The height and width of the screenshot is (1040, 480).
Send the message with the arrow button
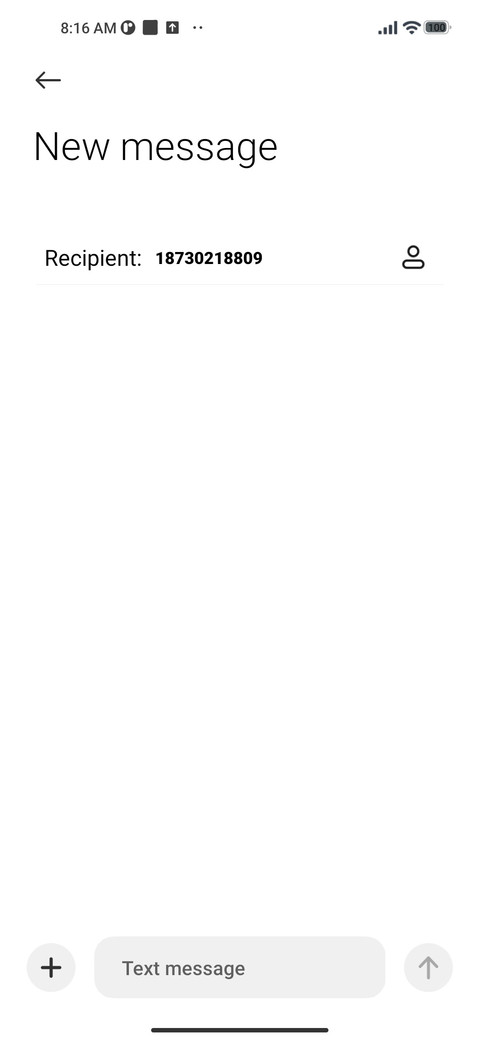point(428,968)
